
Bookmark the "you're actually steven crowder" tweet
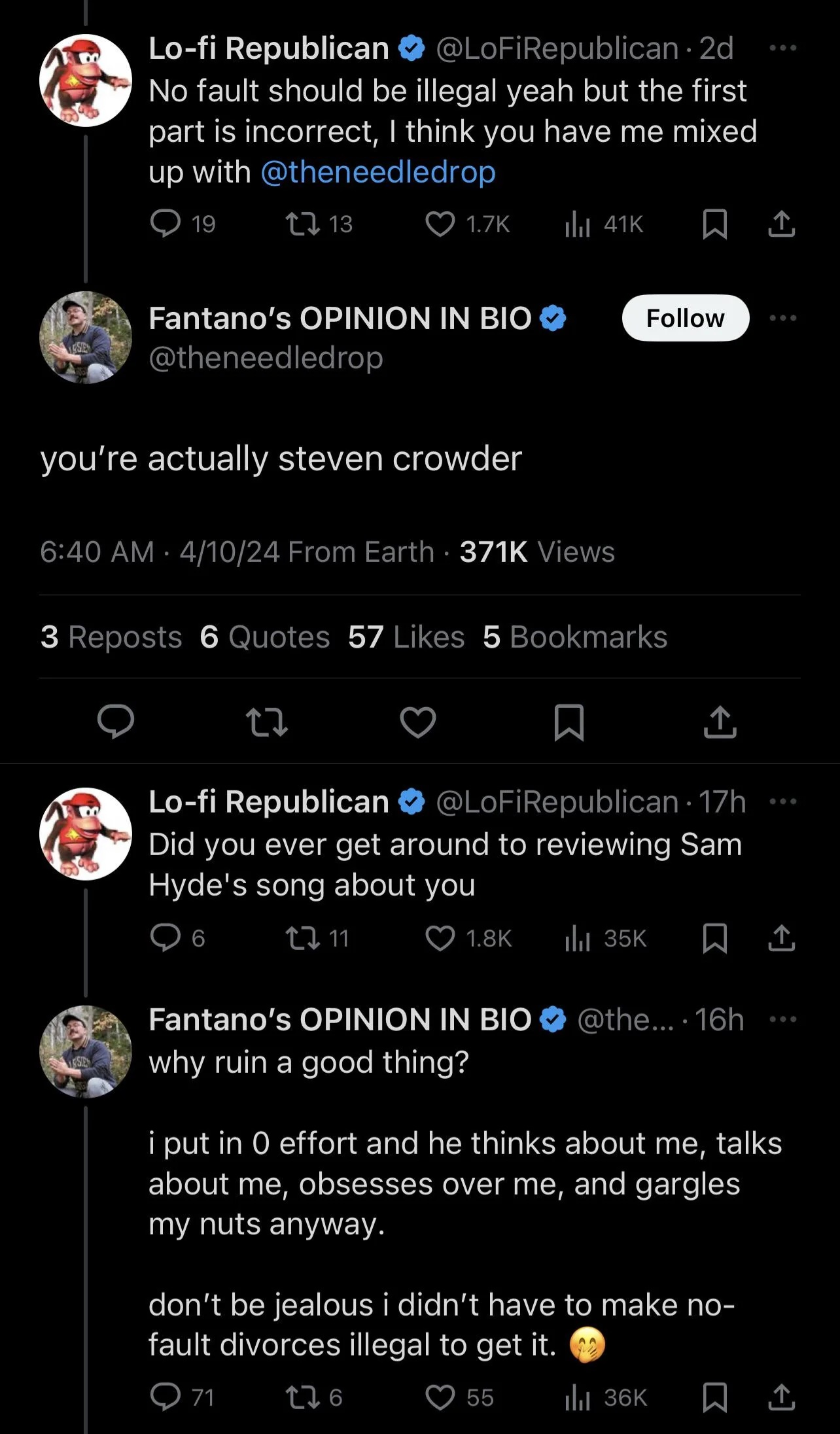coord(569,722)
